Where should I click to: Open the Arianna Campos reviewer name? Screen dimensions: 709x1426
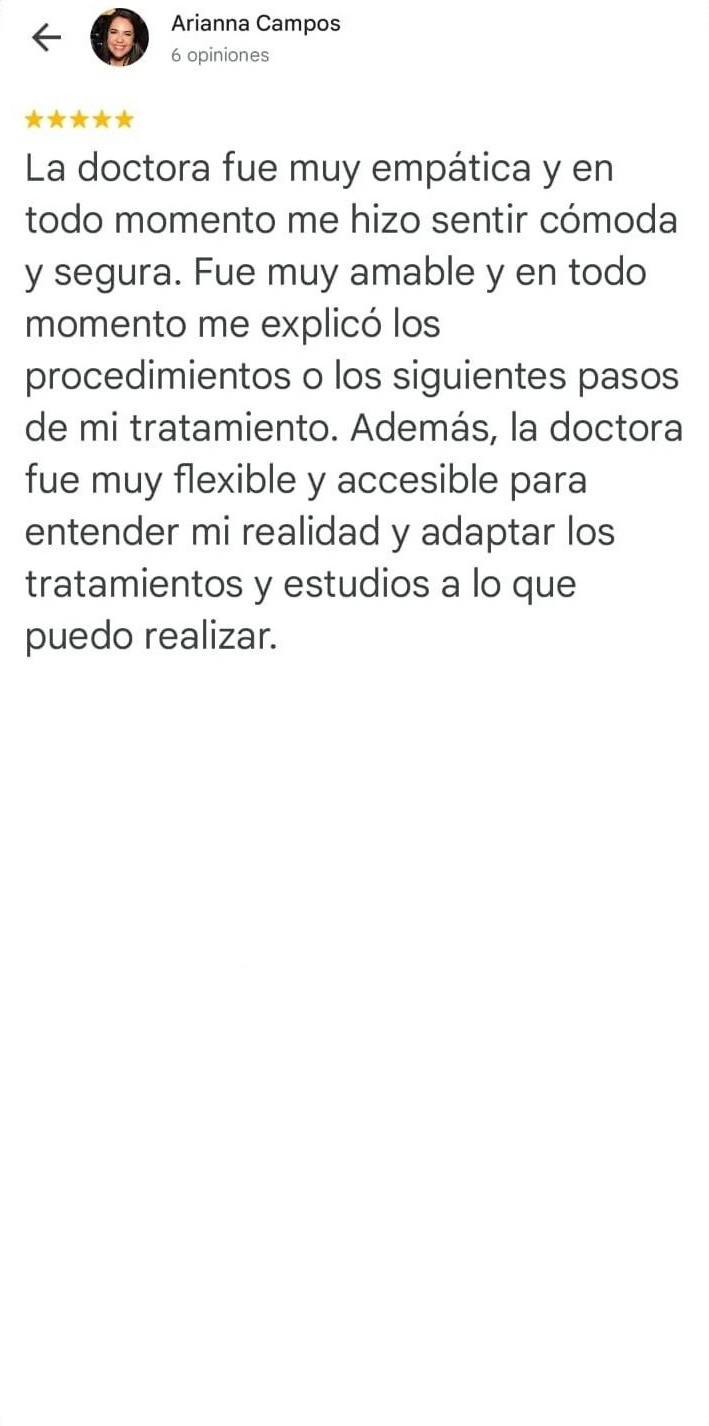click(255, 24)
